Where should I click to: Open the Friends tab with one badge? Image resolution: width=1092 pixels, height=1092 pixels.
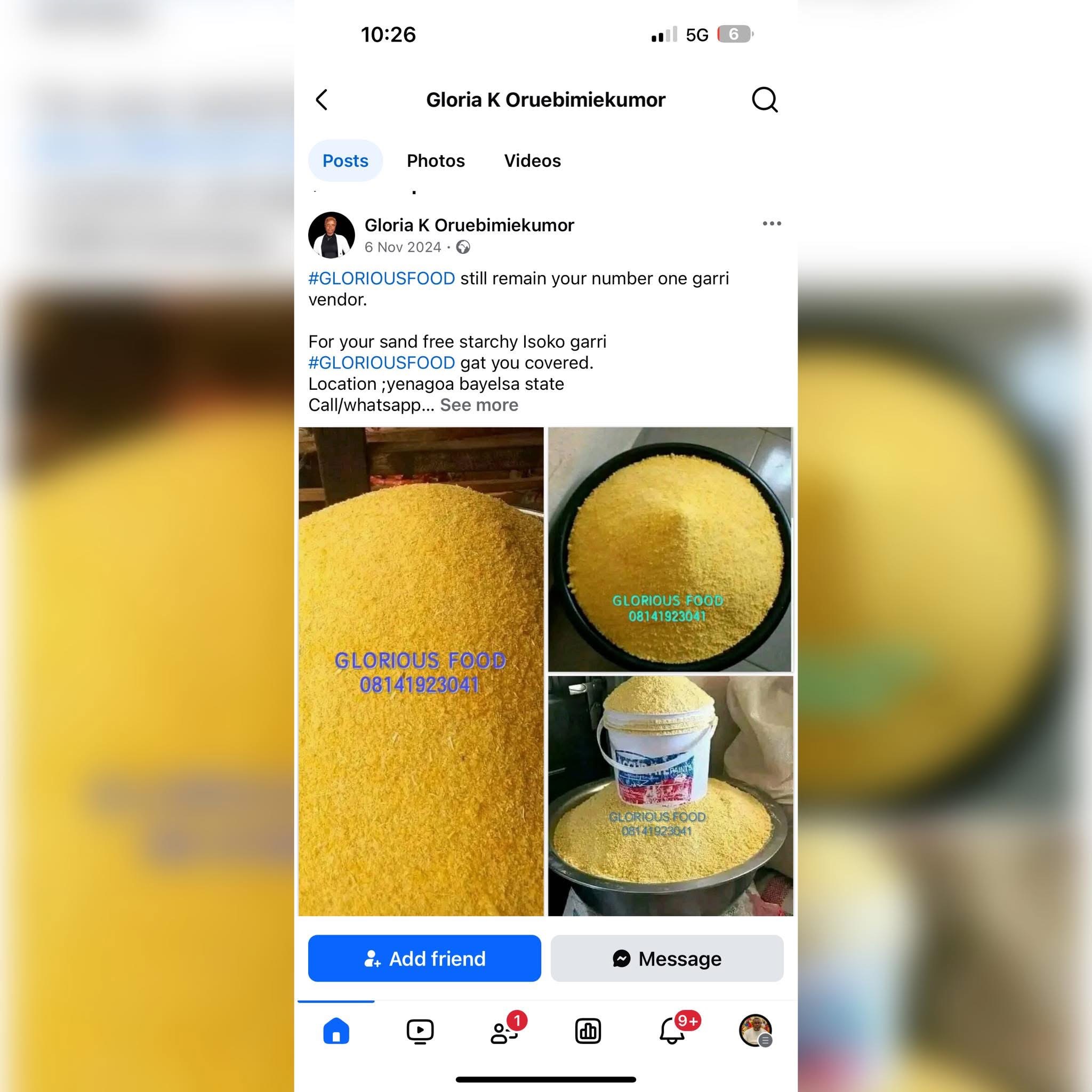coord(503,1031)
